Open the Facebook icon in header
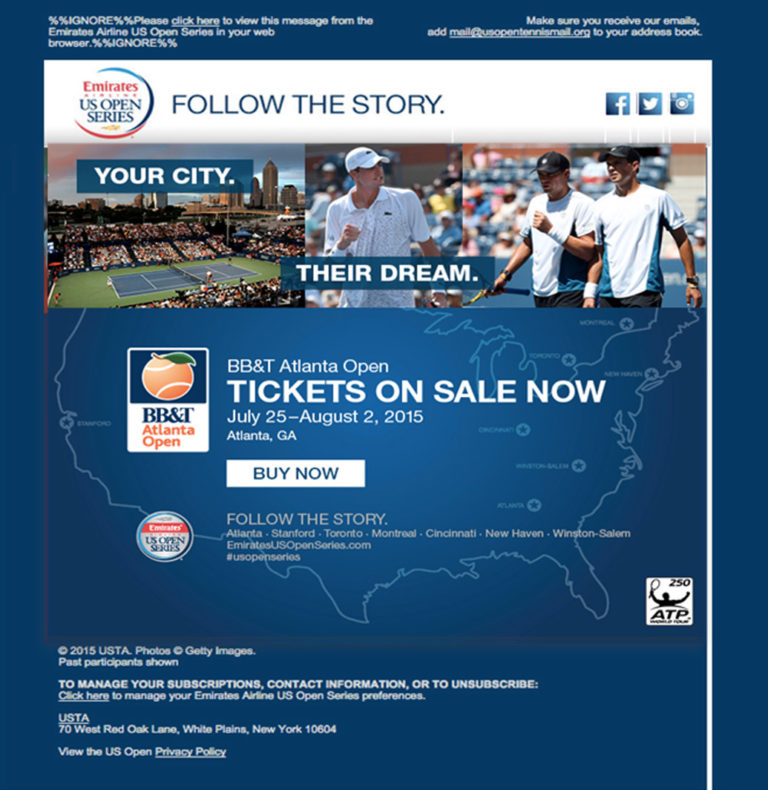This screenshot has height=790, width=768. (x=618, y=104)
